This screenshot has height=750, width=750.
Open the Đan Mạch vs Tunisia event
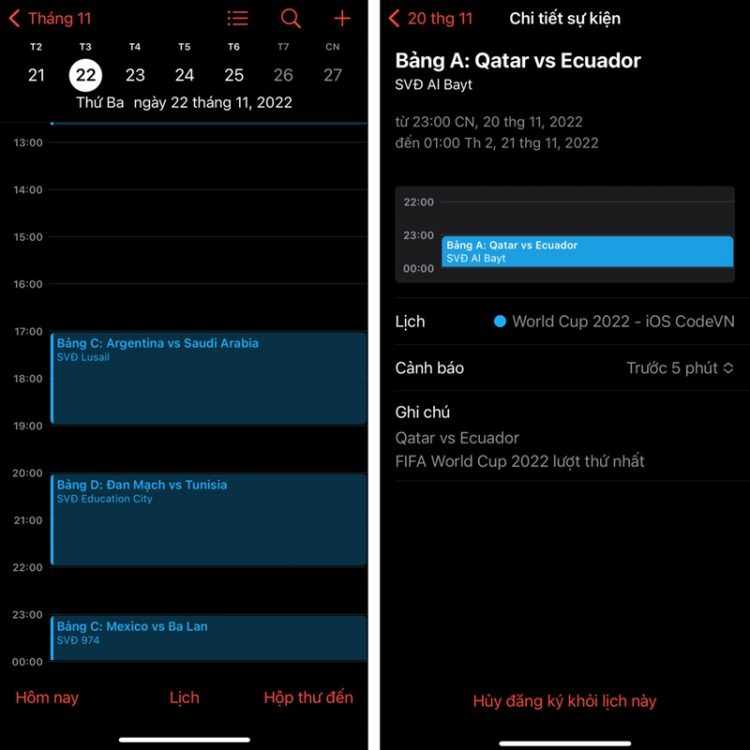click(x=208, y=520)
